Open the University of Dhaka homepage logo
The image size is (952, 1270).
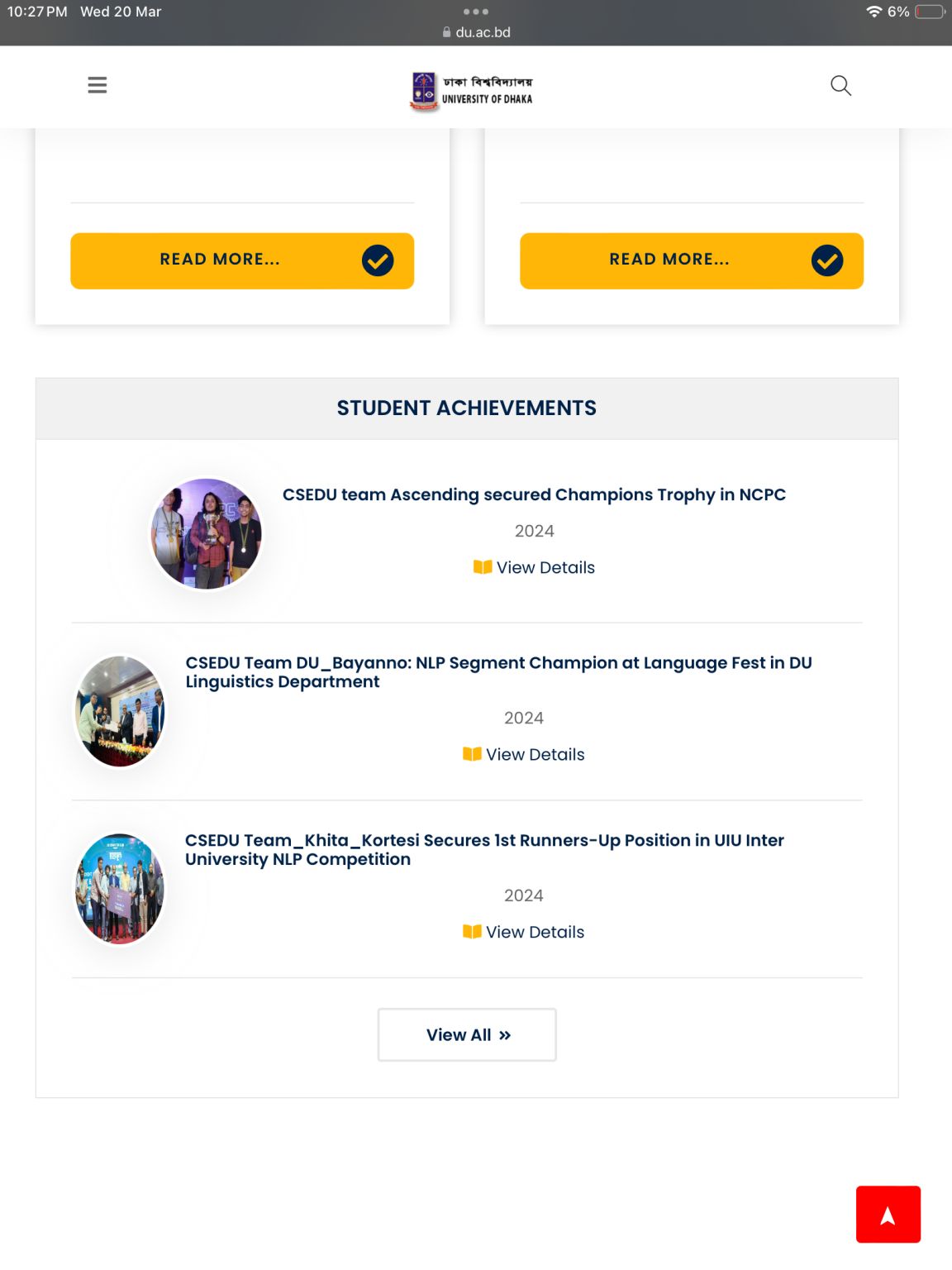coord(472,91)
